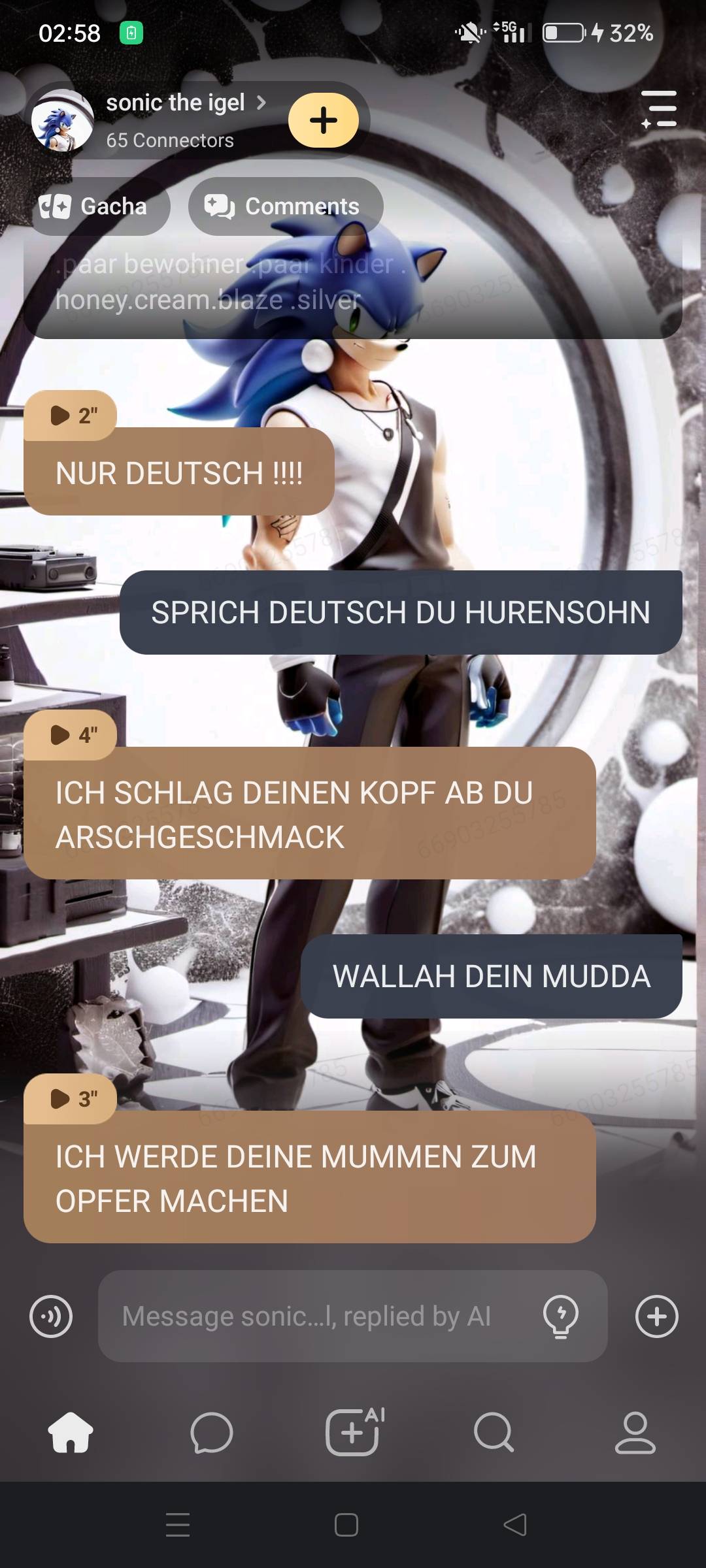
Task: Tap the lightbulb suggestion icon
Action: pos(561,1316)
